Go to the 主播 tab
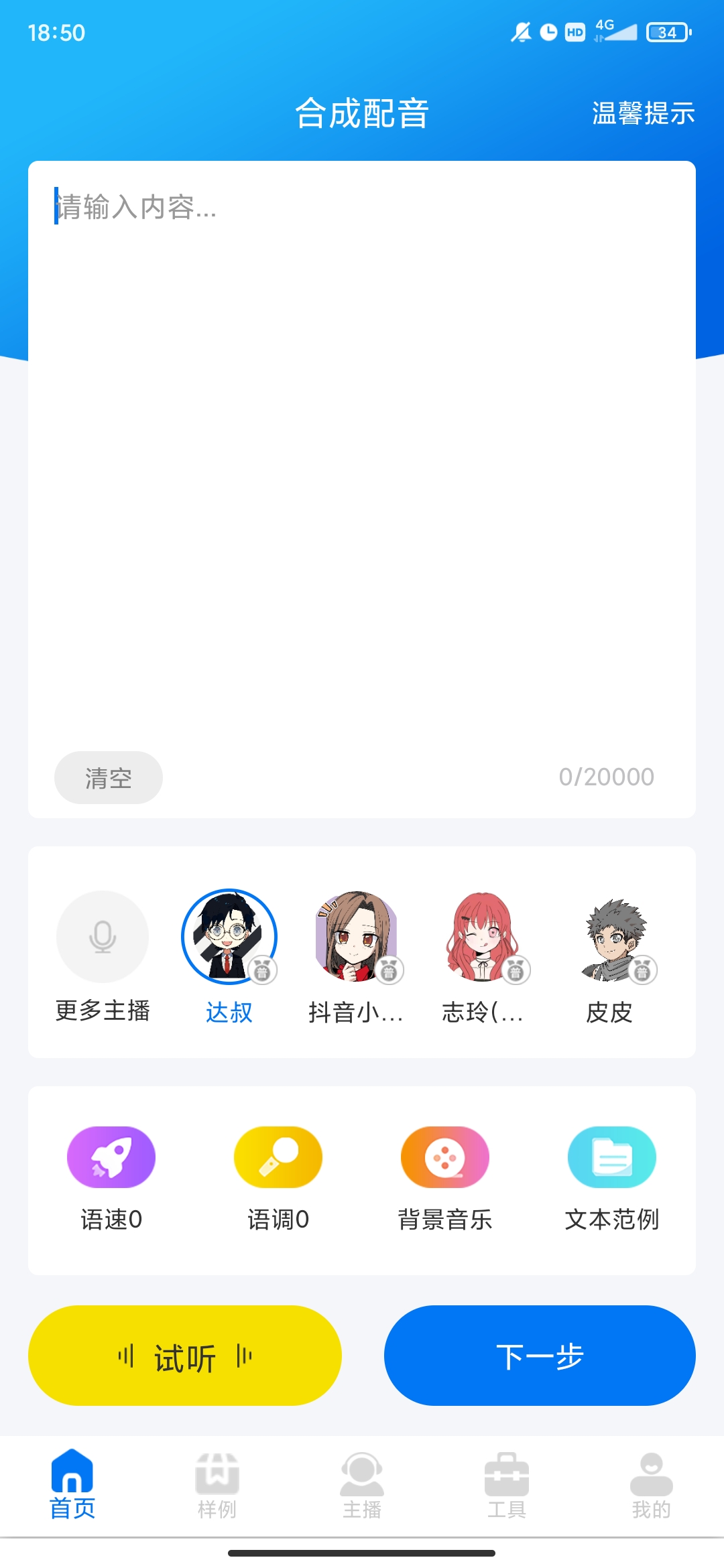724x1568 pixels. click(x=362, y=1485)
